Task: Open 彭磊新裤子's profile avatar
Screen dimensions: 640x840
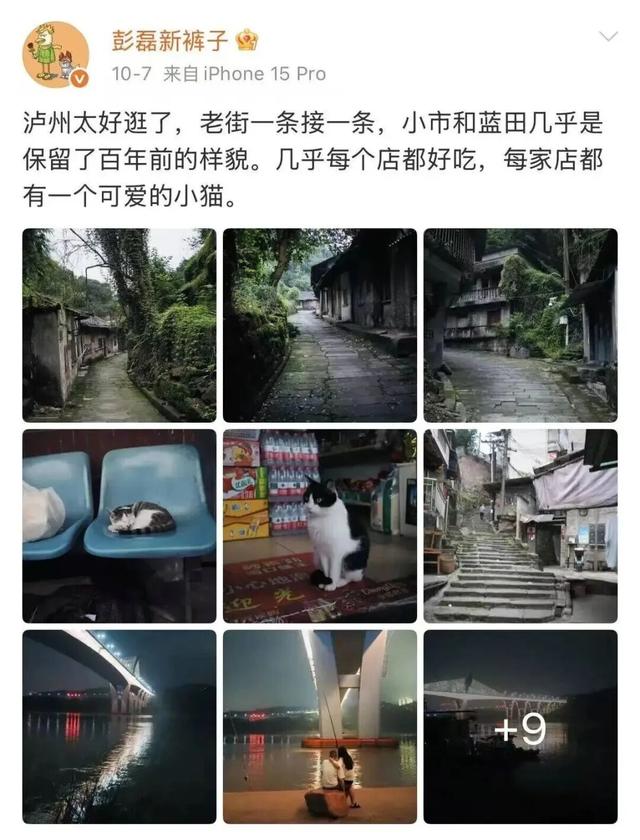Action: 55,55
